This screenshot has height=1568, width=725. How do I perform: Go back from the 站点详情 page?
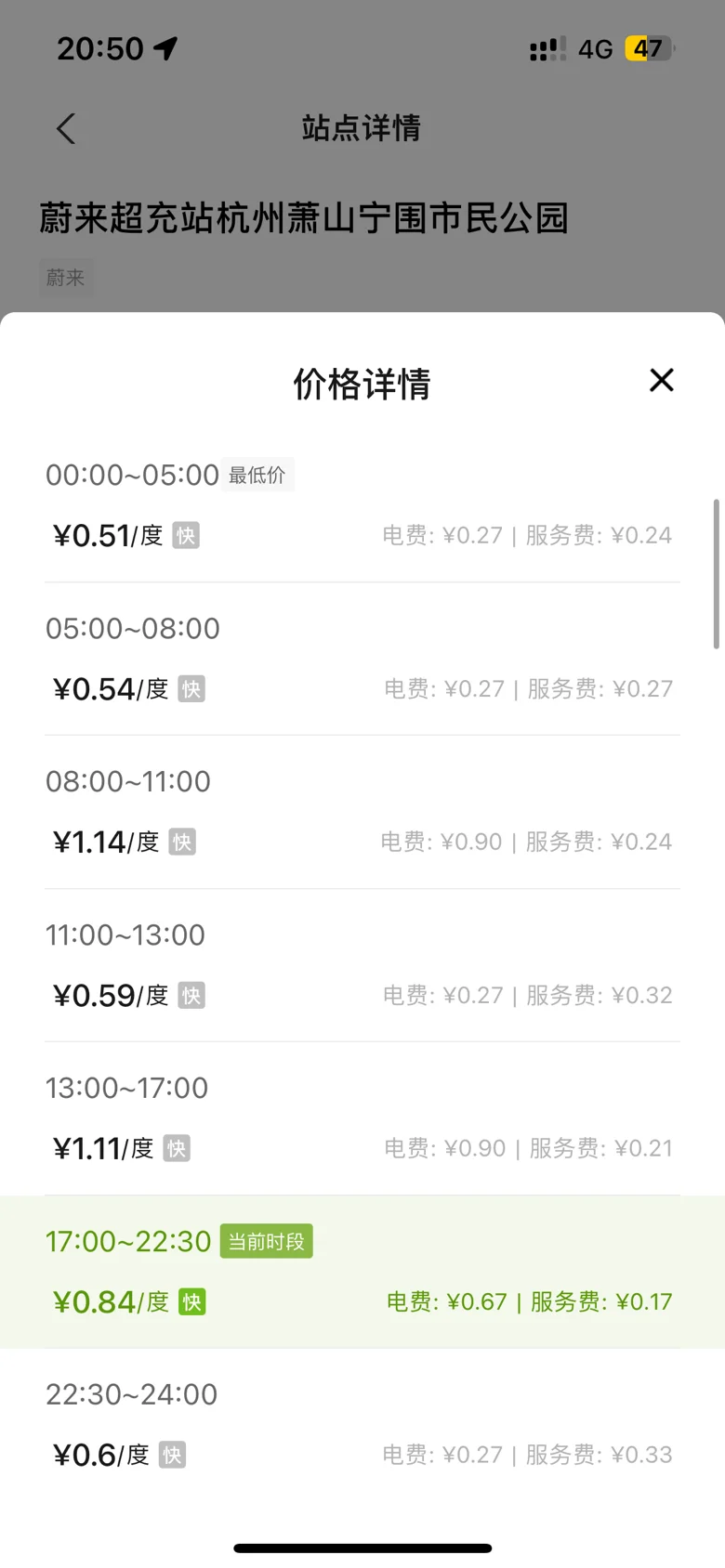coord(66,128)
